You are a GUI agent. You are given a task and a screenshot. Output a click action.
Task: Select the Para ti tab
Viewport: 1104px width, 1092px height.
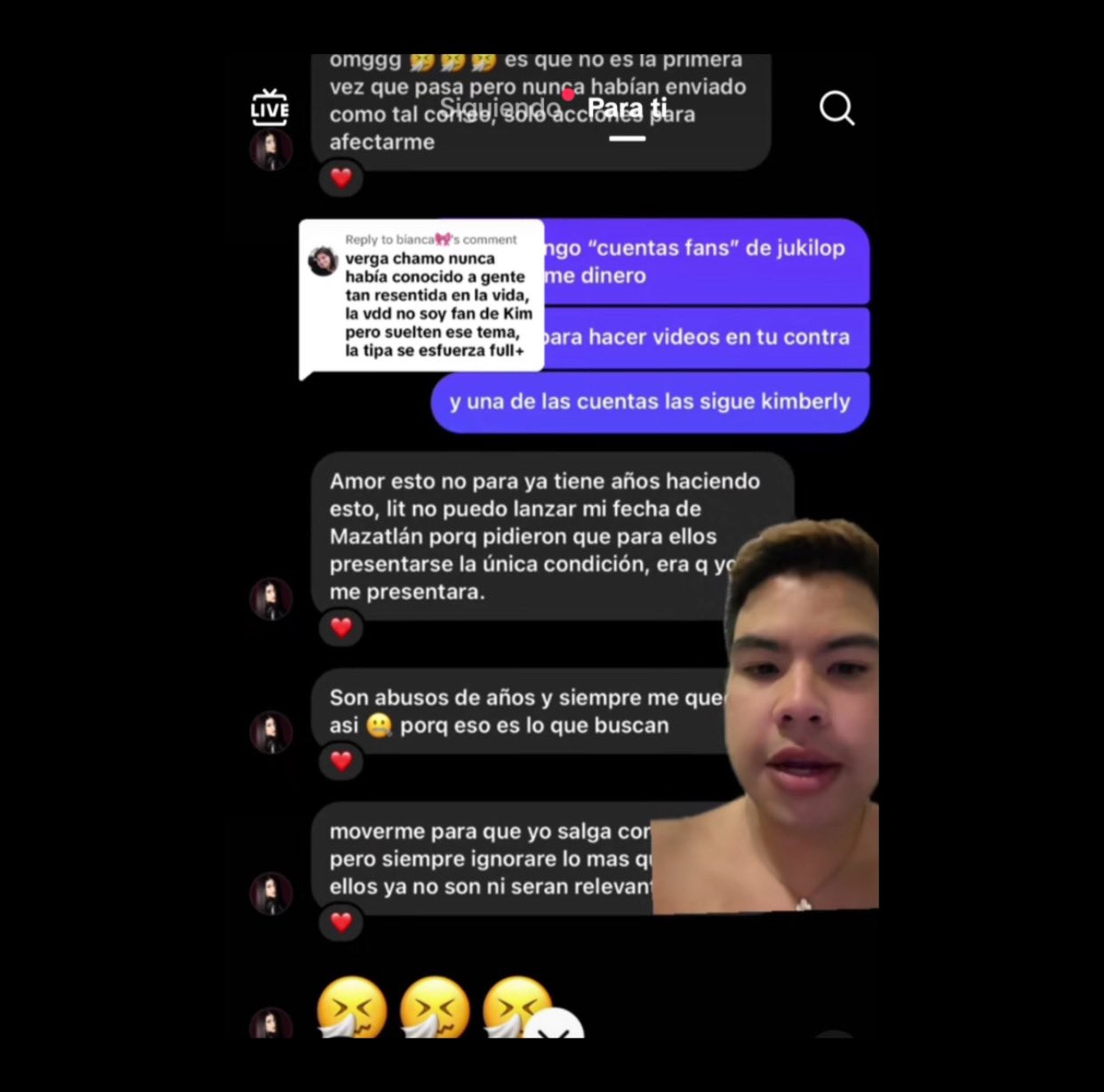click(627, 108)
